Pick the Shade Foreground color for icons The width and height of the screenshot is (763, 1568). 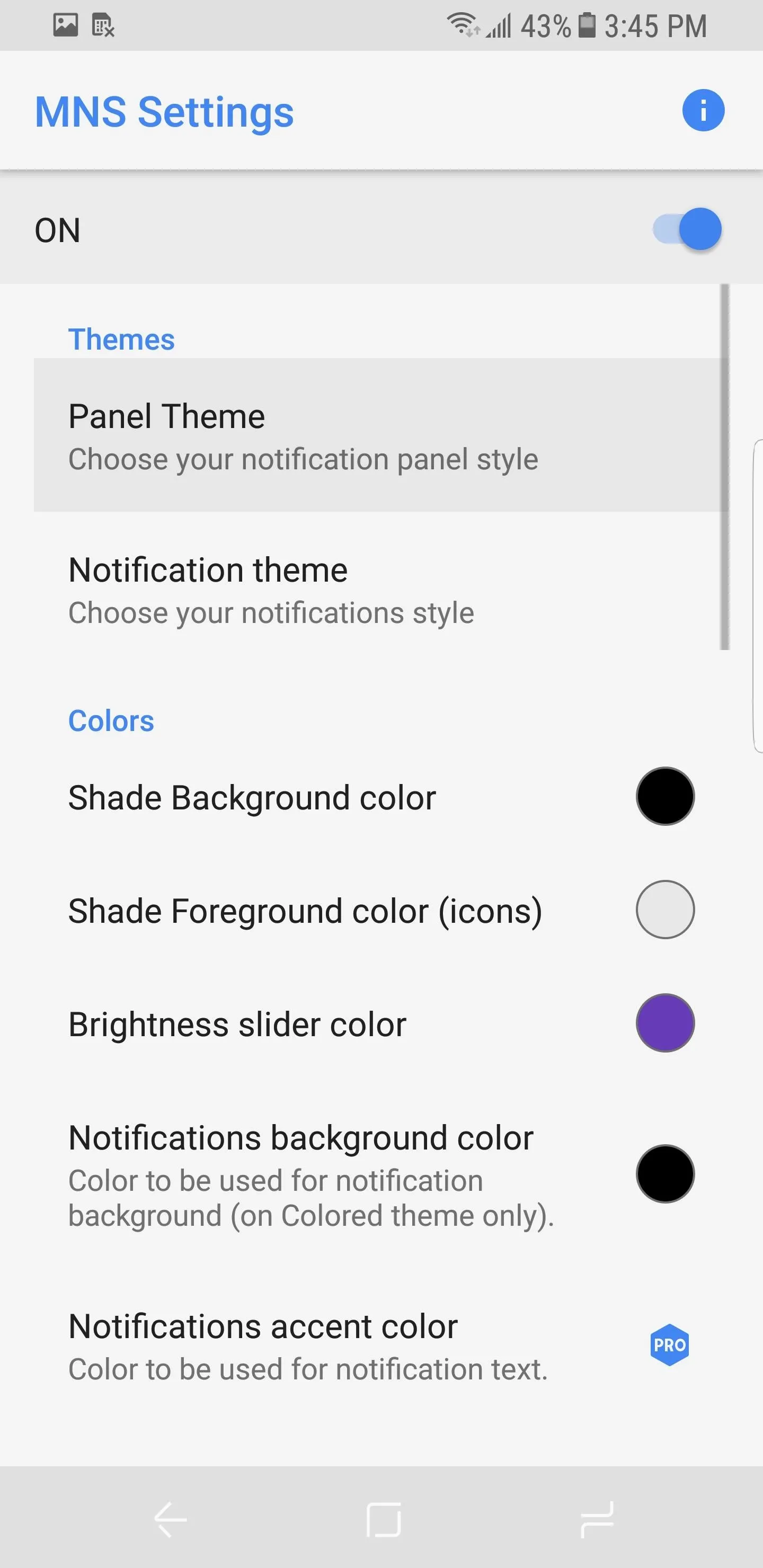point(665,910)
